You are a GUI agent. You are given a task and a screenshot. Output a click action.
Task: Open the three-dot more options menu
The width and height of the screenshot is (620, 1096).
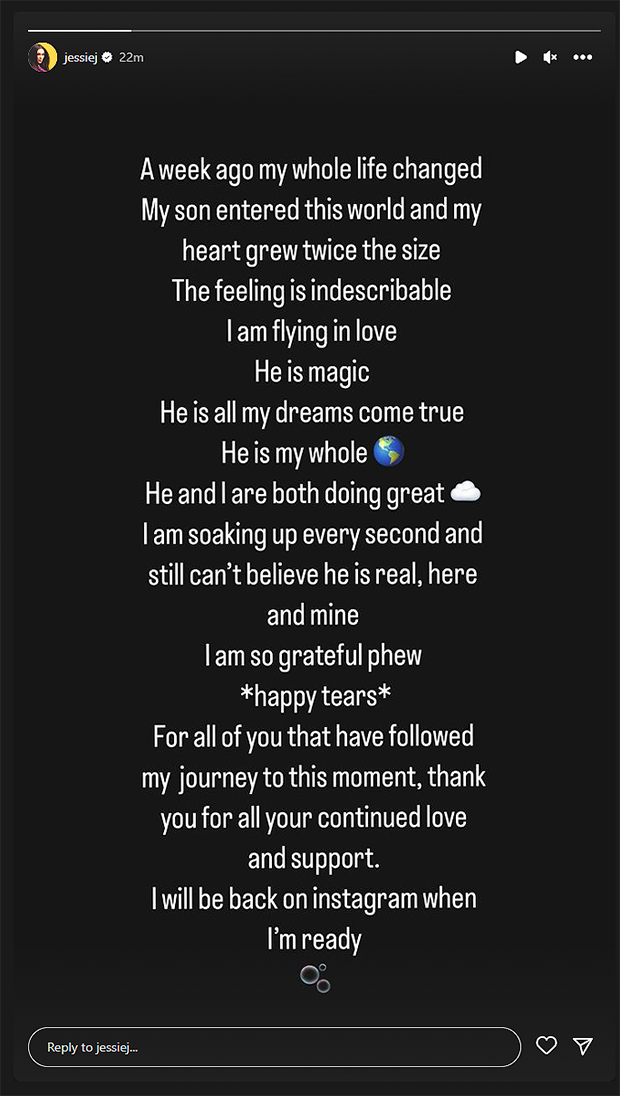[583, 57]
